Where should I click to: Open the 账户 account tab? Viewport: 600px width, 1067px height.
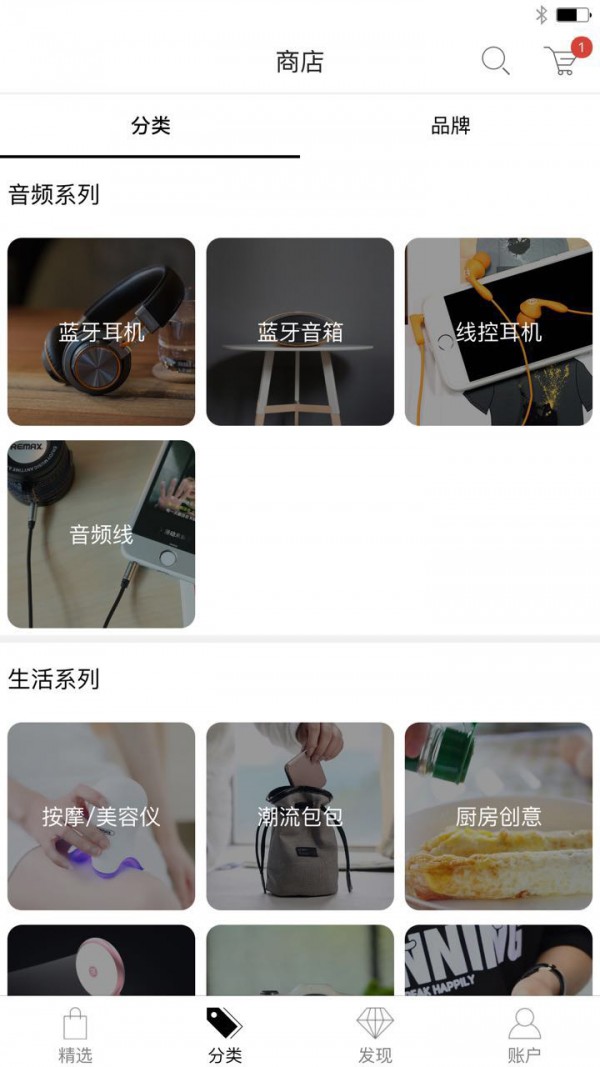click(x=524, y=1034)
